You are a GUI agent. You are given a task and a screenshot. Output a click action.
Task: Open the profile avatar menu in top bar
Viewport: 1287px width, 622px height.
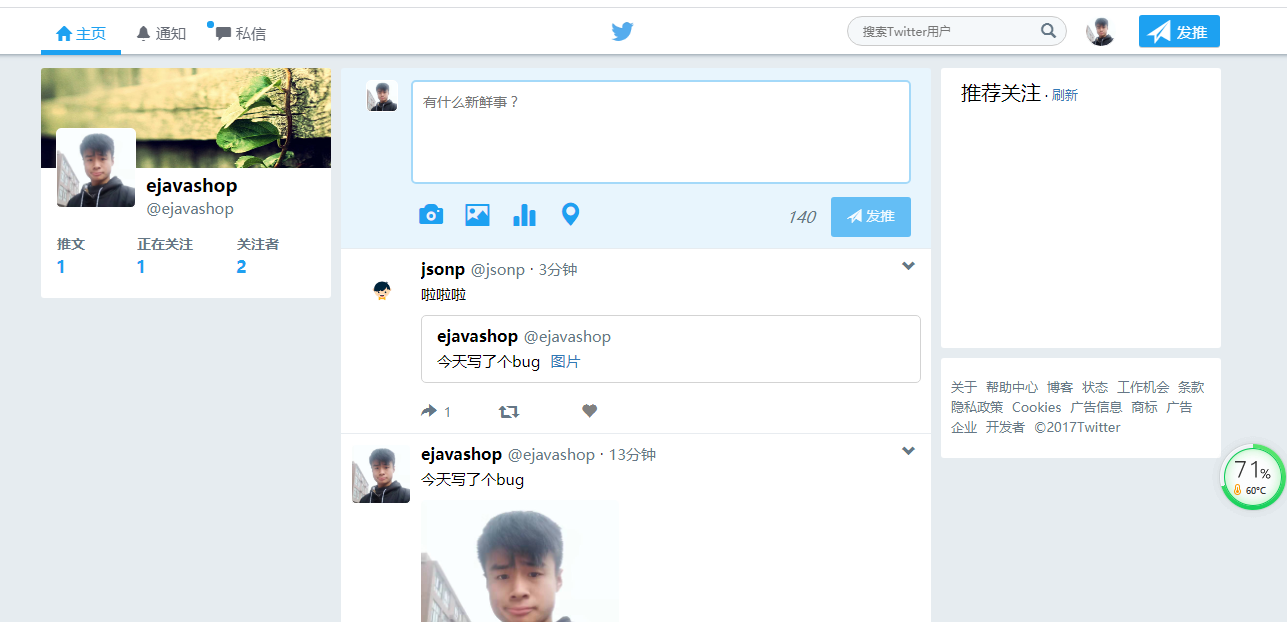[x=1100, y=31]
